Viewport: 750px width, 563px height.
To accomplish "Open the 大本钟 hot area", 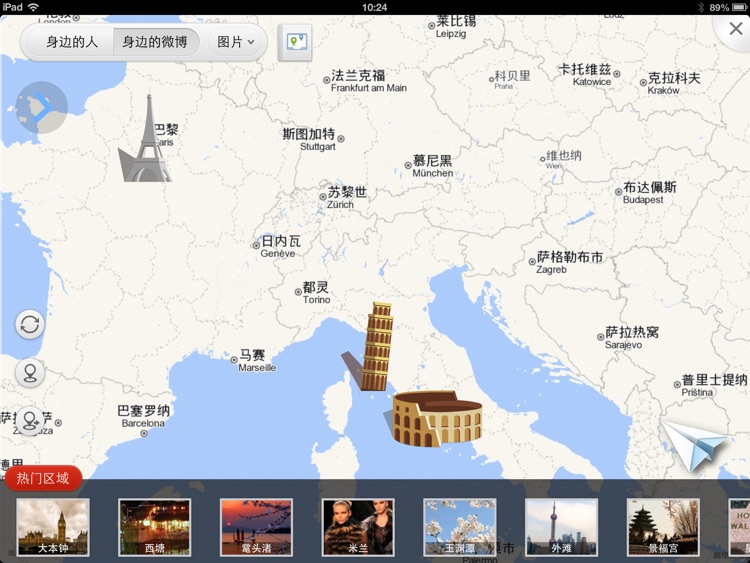I will click(x=53, y=527).
